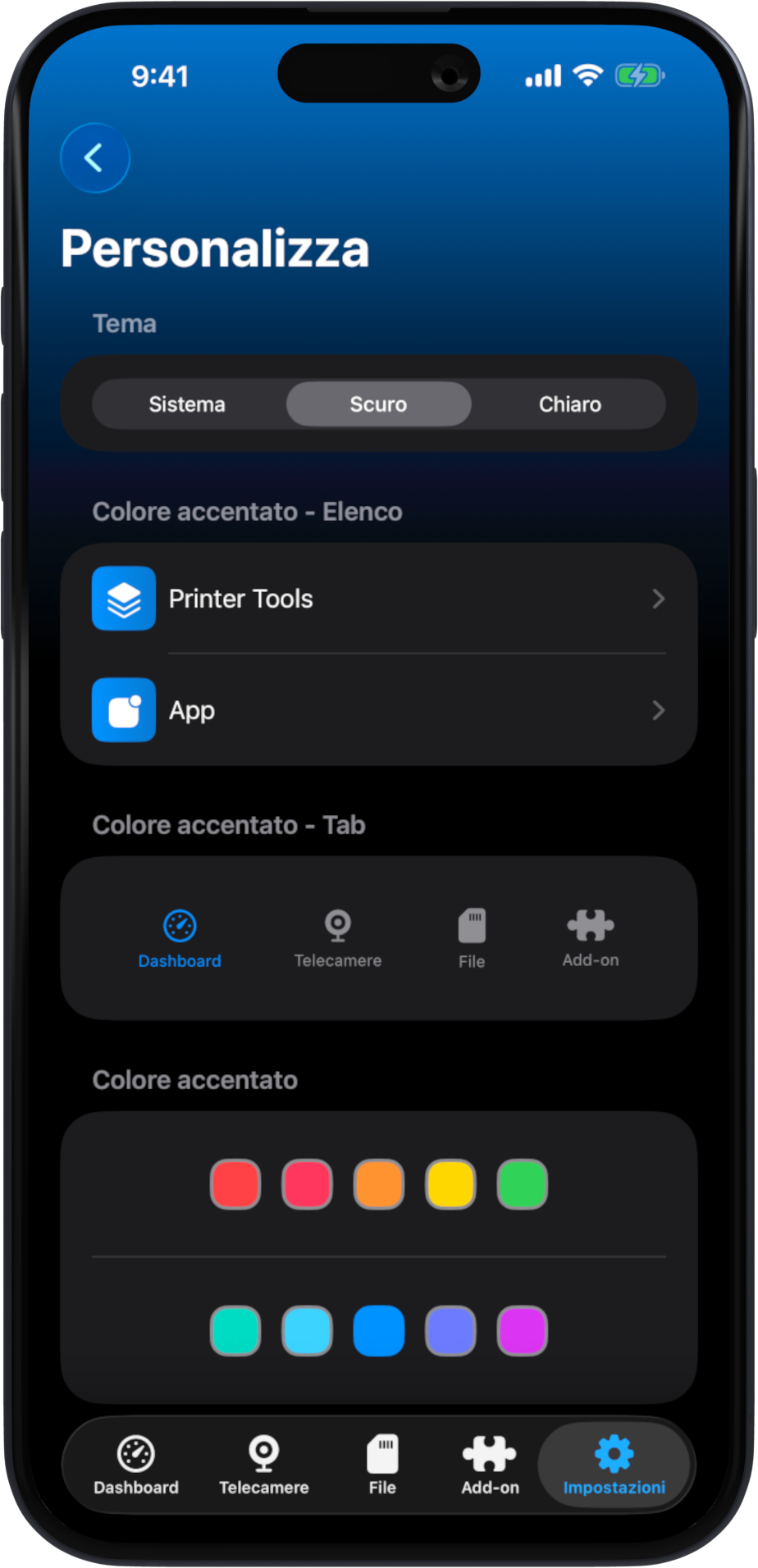758x1568 pixels.
Task: Set accent color to yellow
Action: pos(450,1184)
